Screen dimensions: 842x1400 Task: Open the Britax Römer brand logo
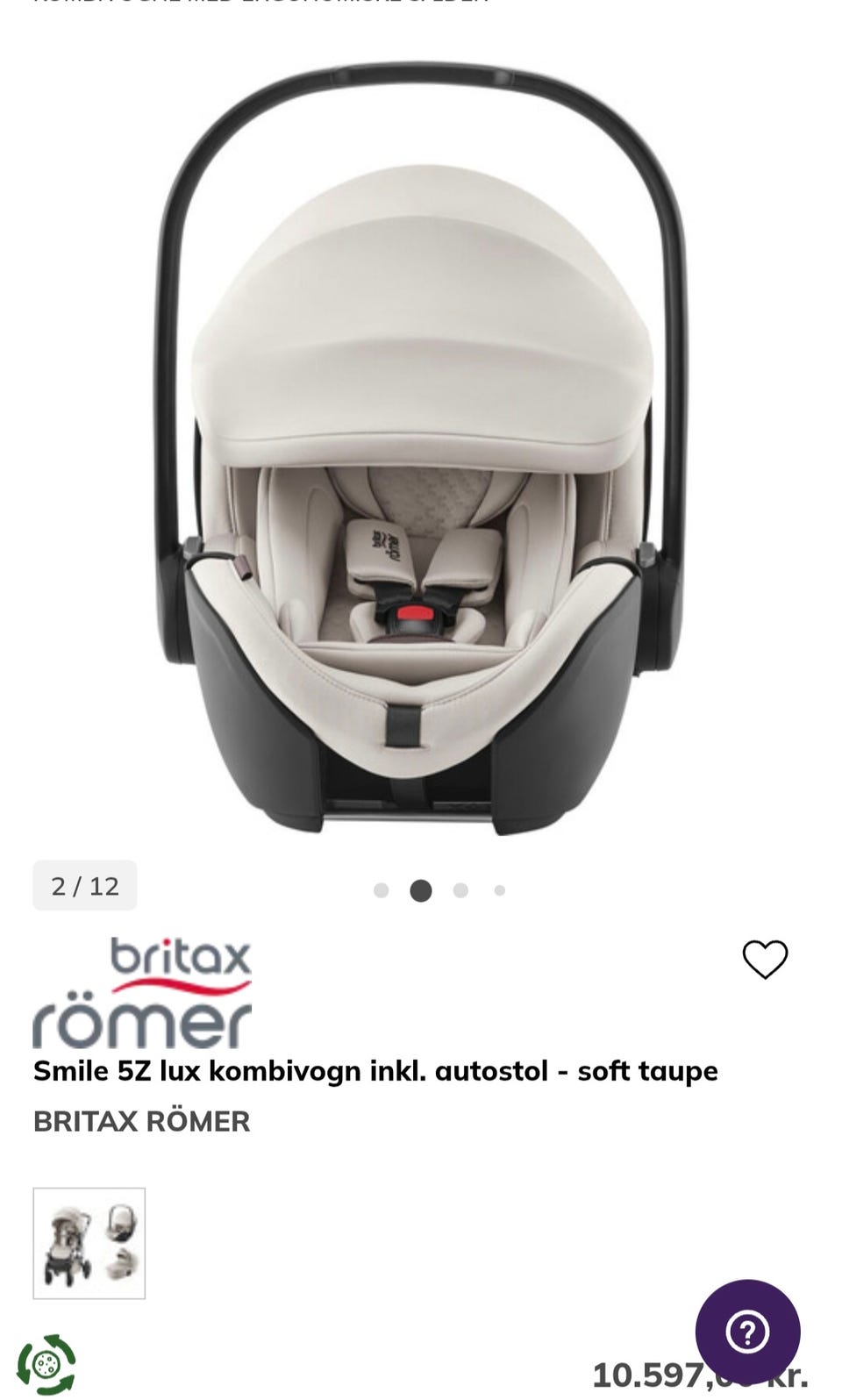(143, 993)
